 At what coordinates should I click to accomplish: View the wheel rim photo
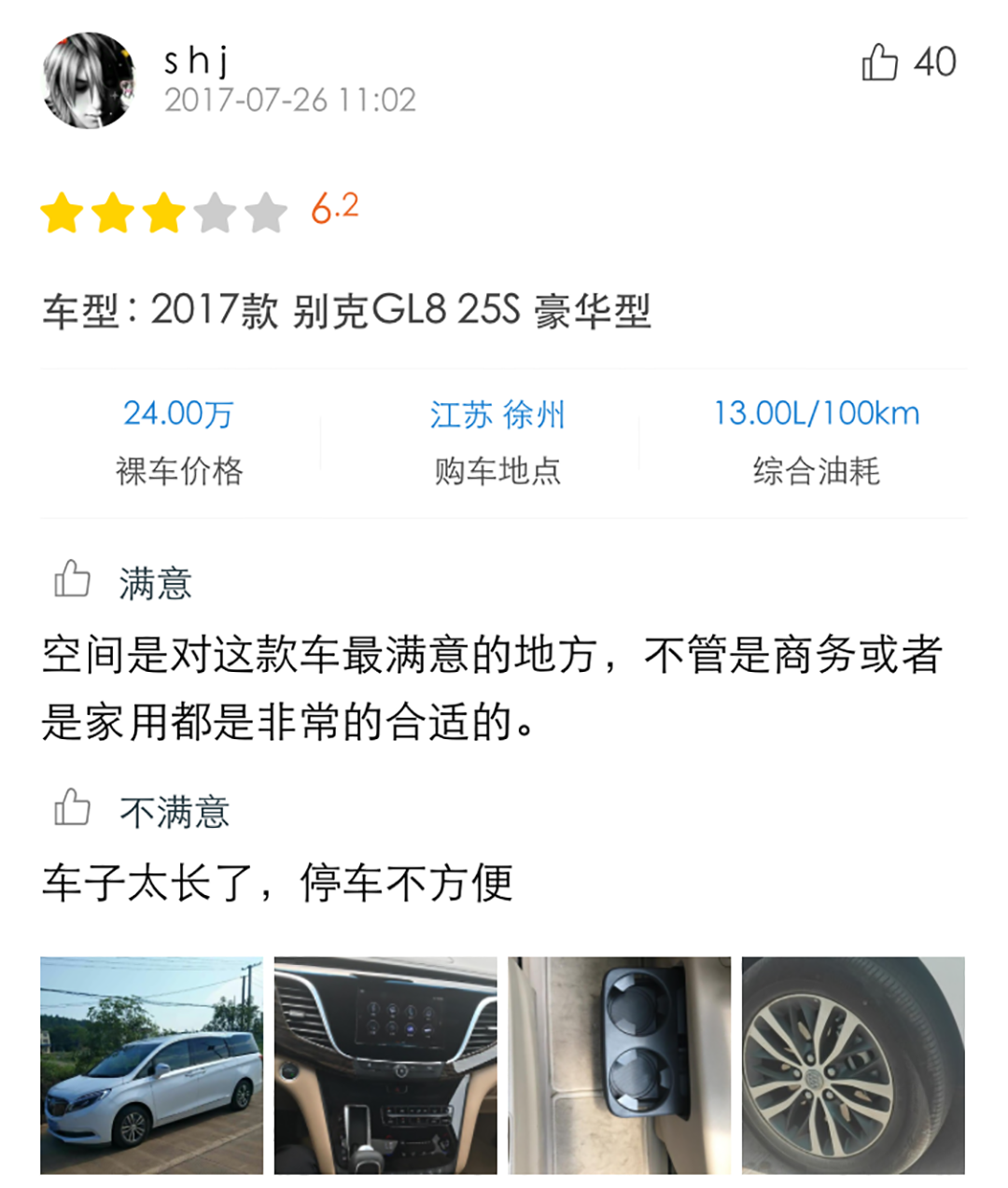click(853, 1065)
